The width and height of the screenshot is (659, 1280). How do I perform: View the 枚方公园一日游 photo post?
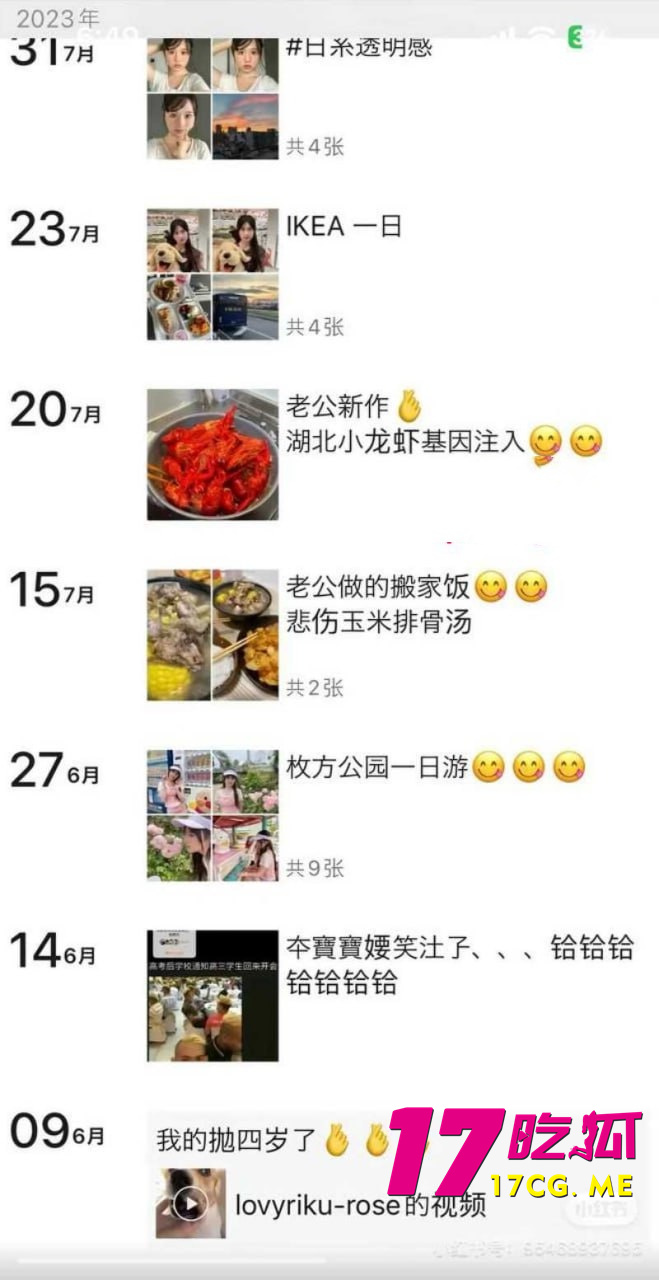pyautogui.click(x=213, y=814)
